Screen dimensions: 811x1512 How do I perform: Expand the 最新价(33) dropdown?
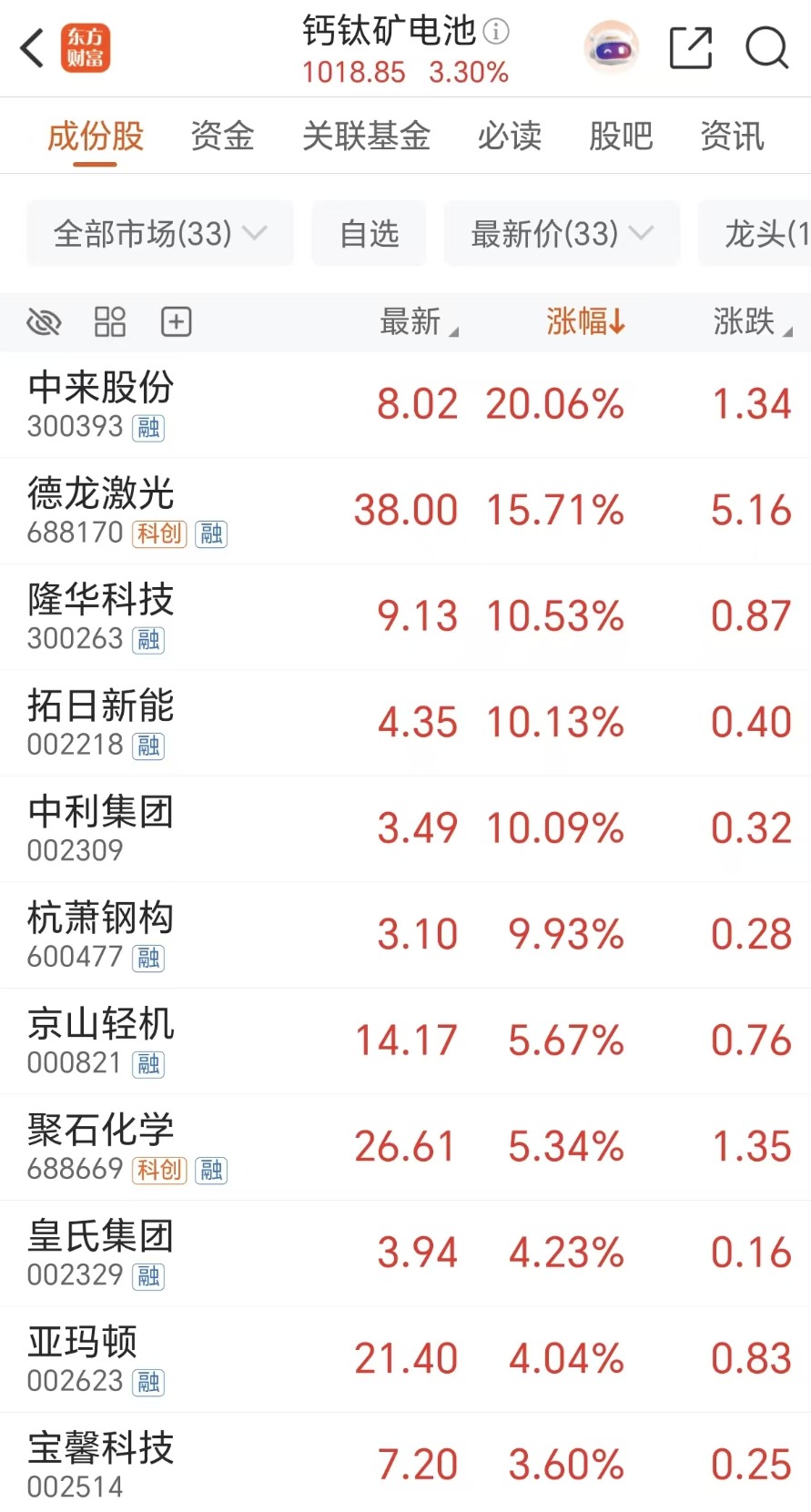562,234
